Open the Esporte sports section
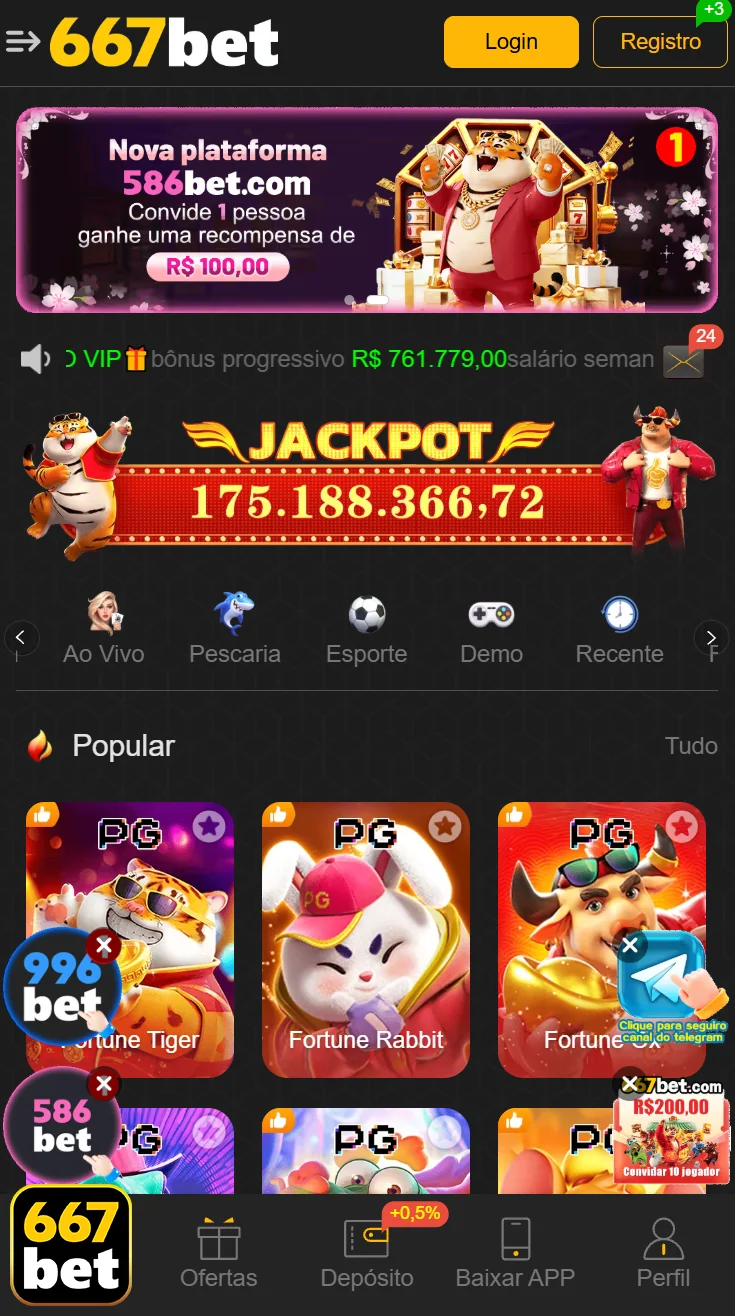Image resolution: width=735 pixels, height=1316 pixels. pyautogui.click(x=366, y=628)
